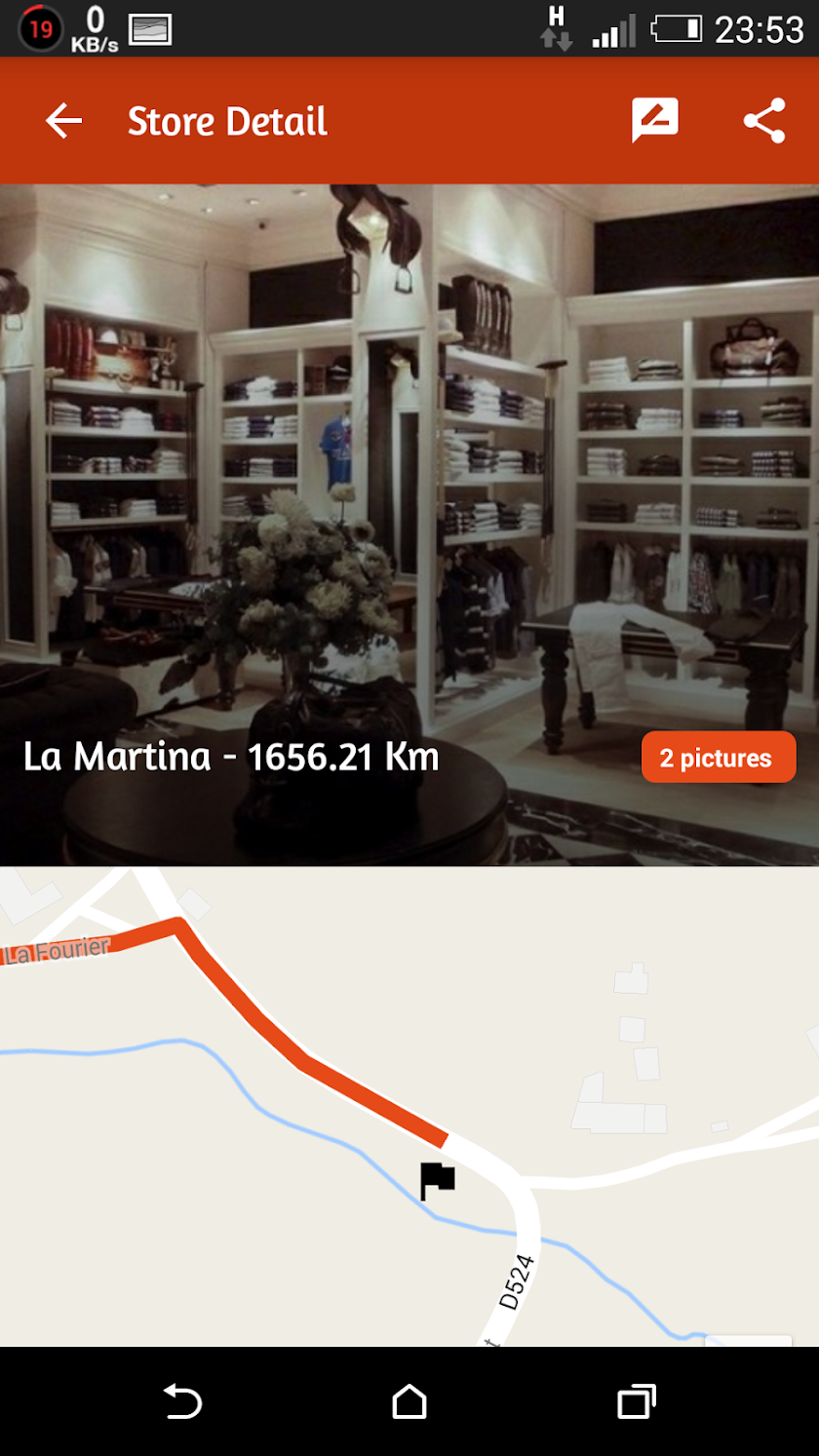Open the system home screen
Screen dimensions: 819x1456
tap(409, 1401)
